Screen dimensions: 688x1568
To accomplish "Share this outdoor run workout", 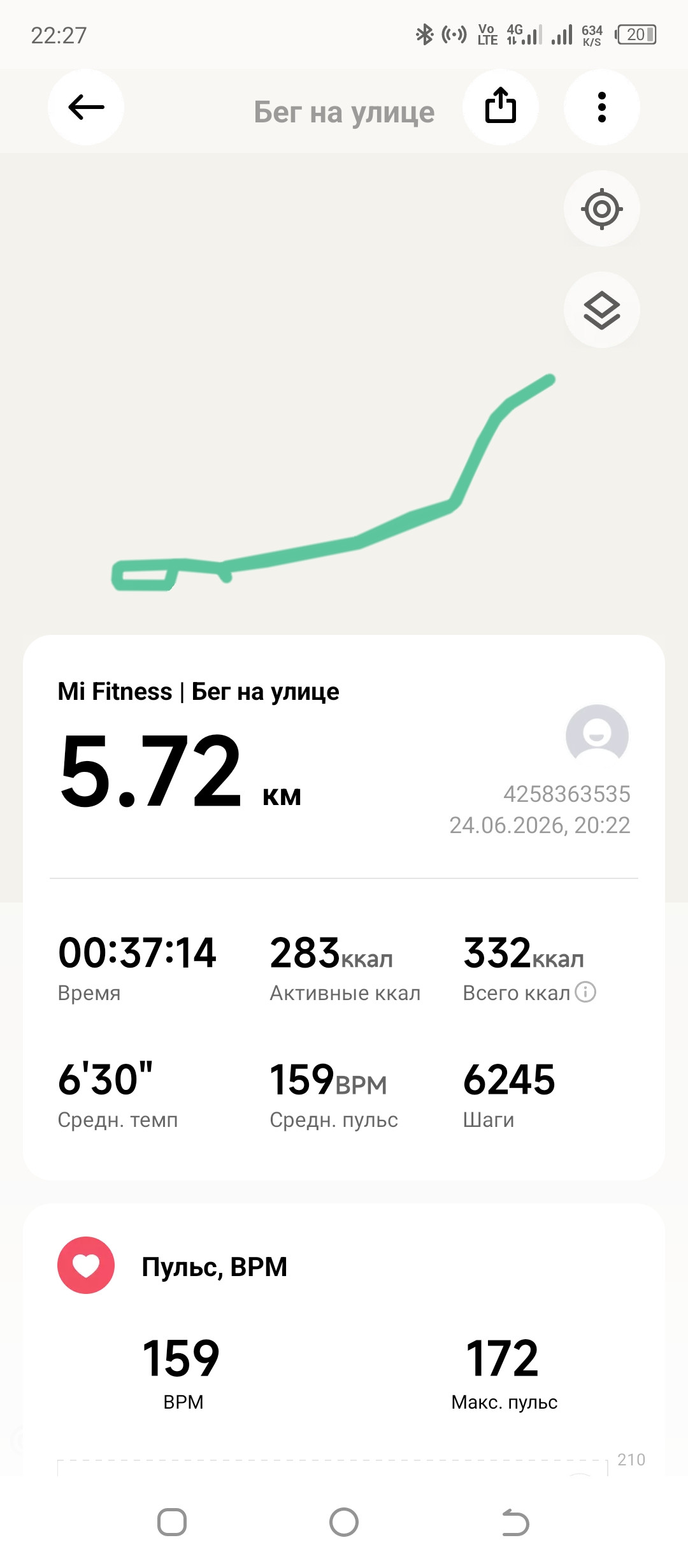I will (x=501, y=107).
